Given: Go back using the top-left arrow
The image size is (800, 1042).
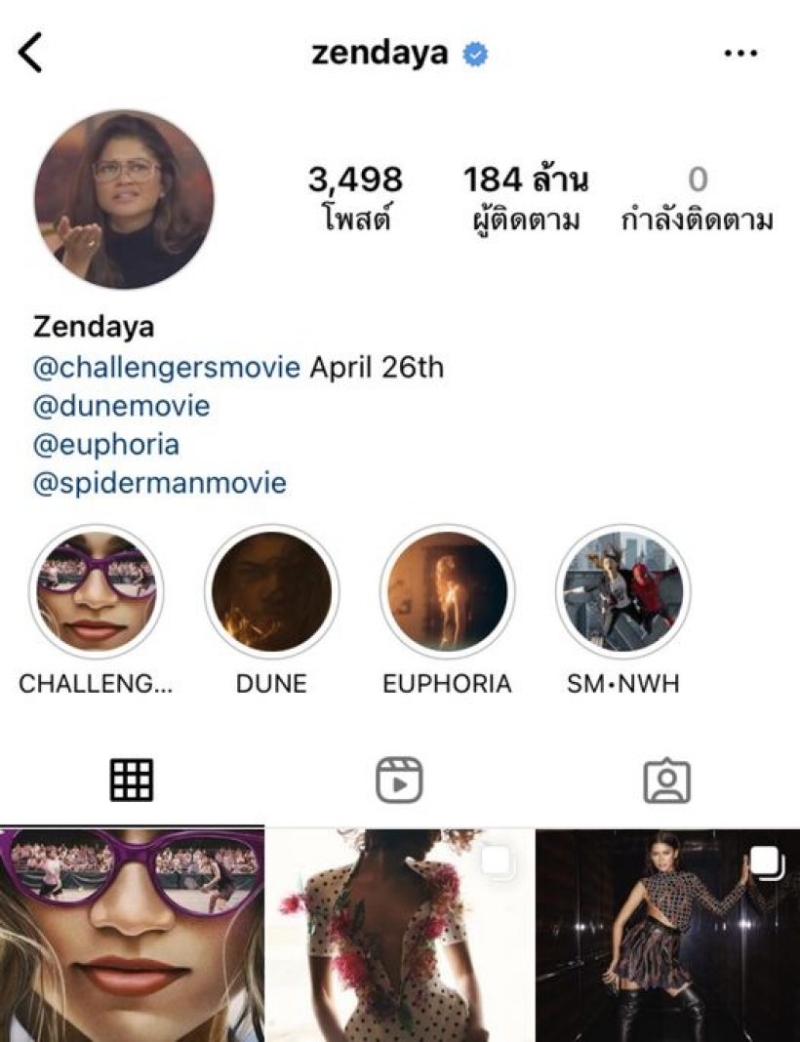Looking at the screenshot, I should tap(31, 51).
